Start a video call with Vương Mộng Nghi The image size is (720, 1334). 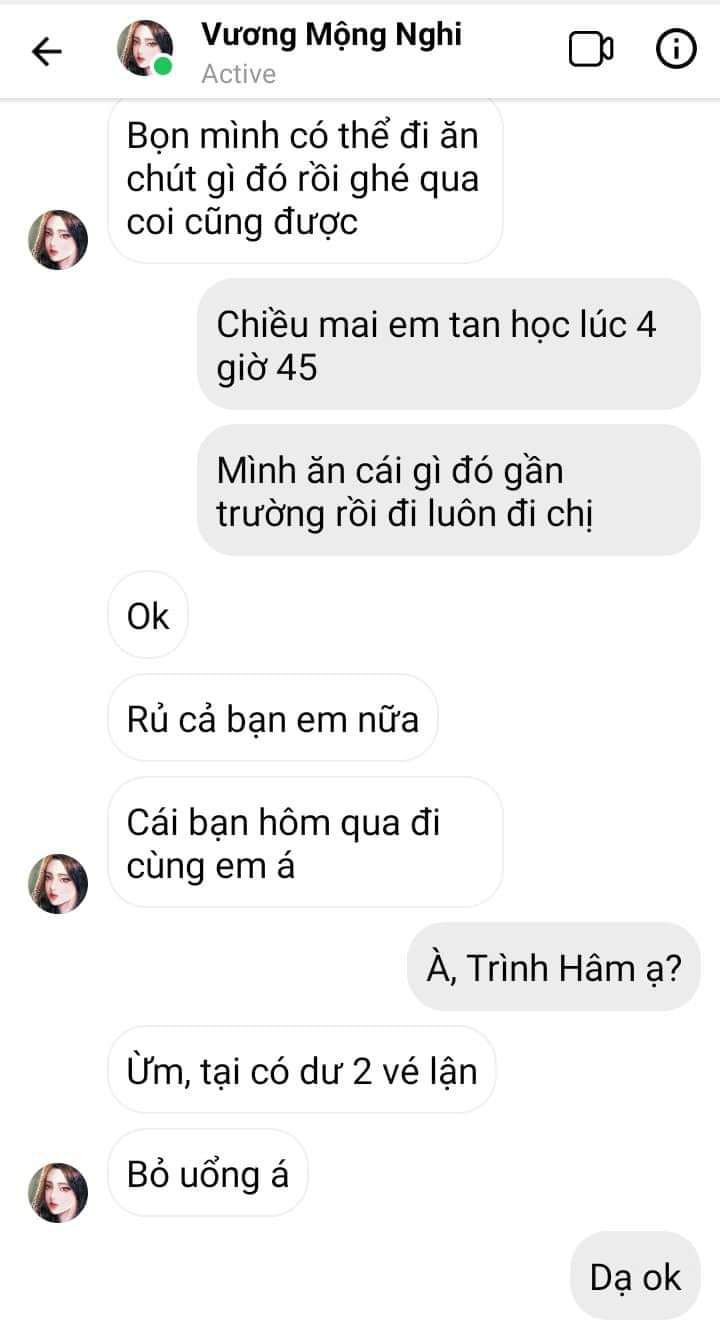click(591, 49)
